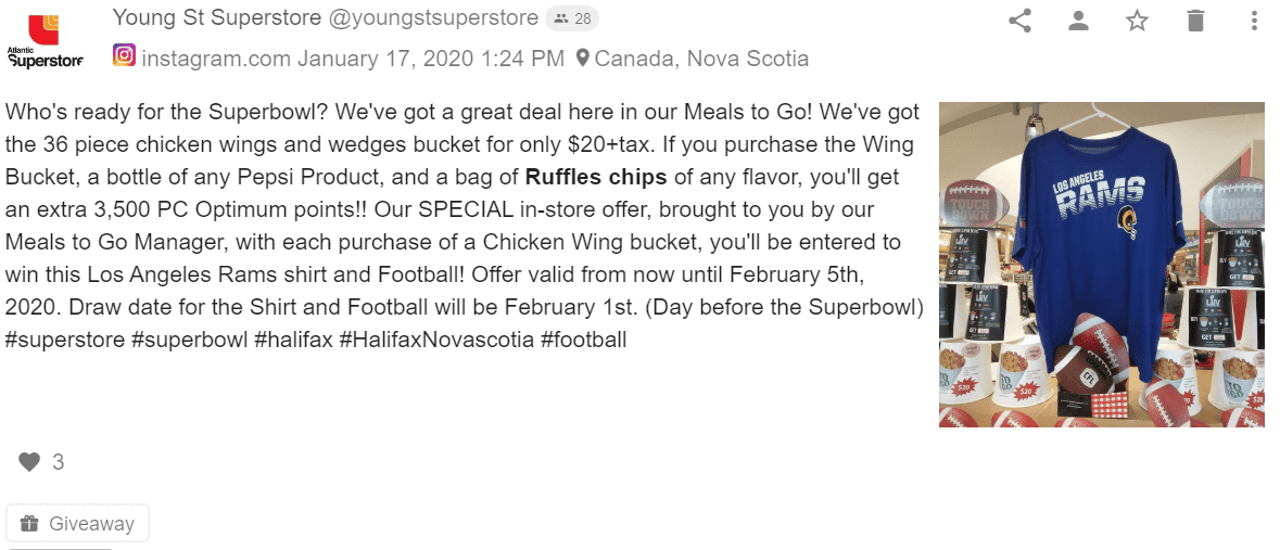Tap the Giveaway tag chip
Screen dimensions: 1280x550
coord(78,523)
